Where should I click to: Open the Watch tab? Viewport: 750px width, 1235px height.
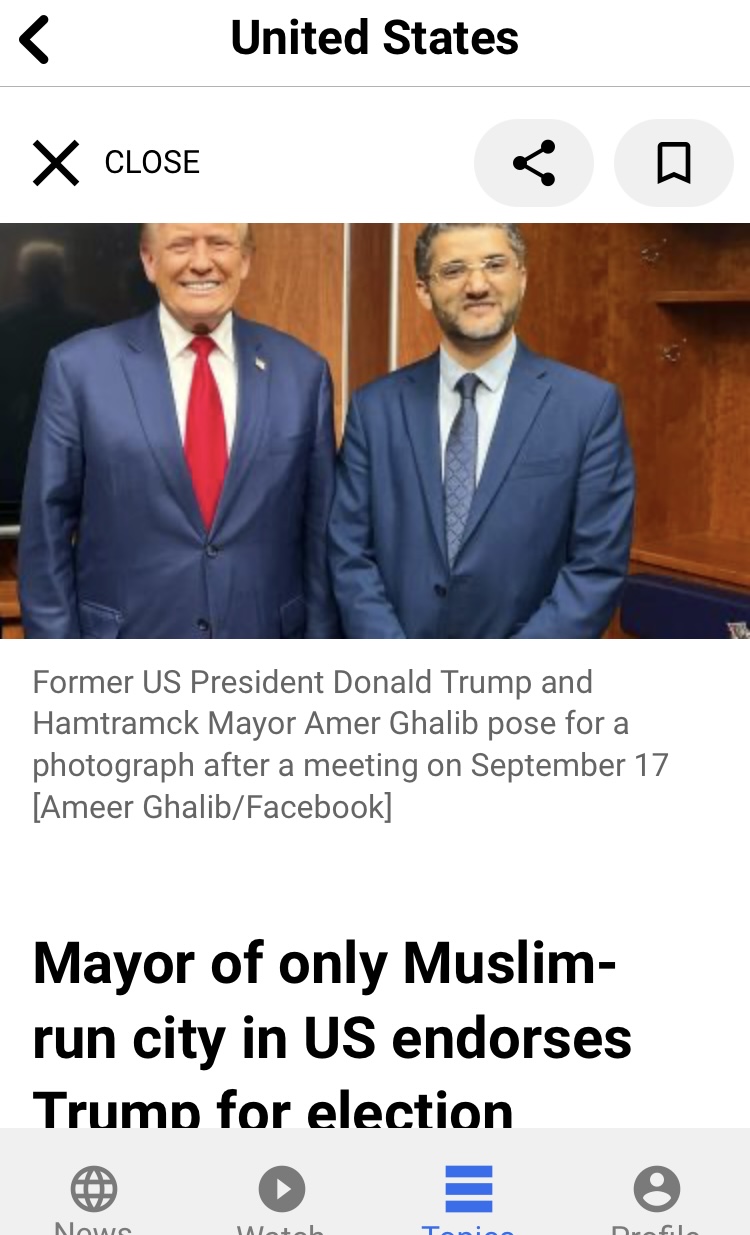tap(281, 1195)
